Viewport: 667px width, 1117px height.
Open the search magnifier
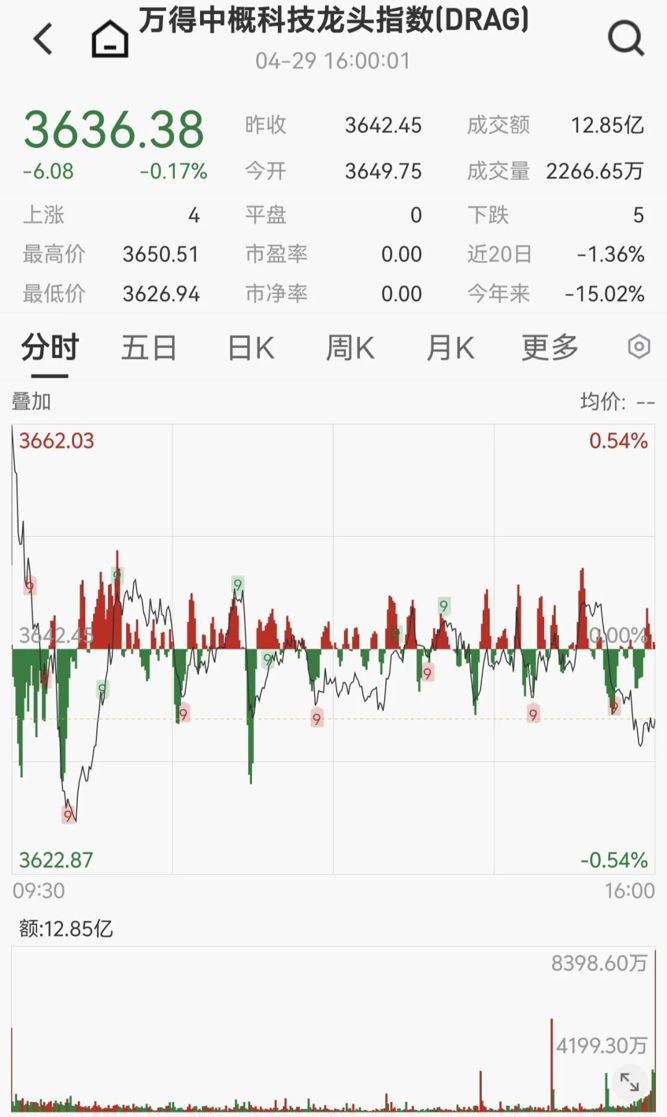coord(626,40)
